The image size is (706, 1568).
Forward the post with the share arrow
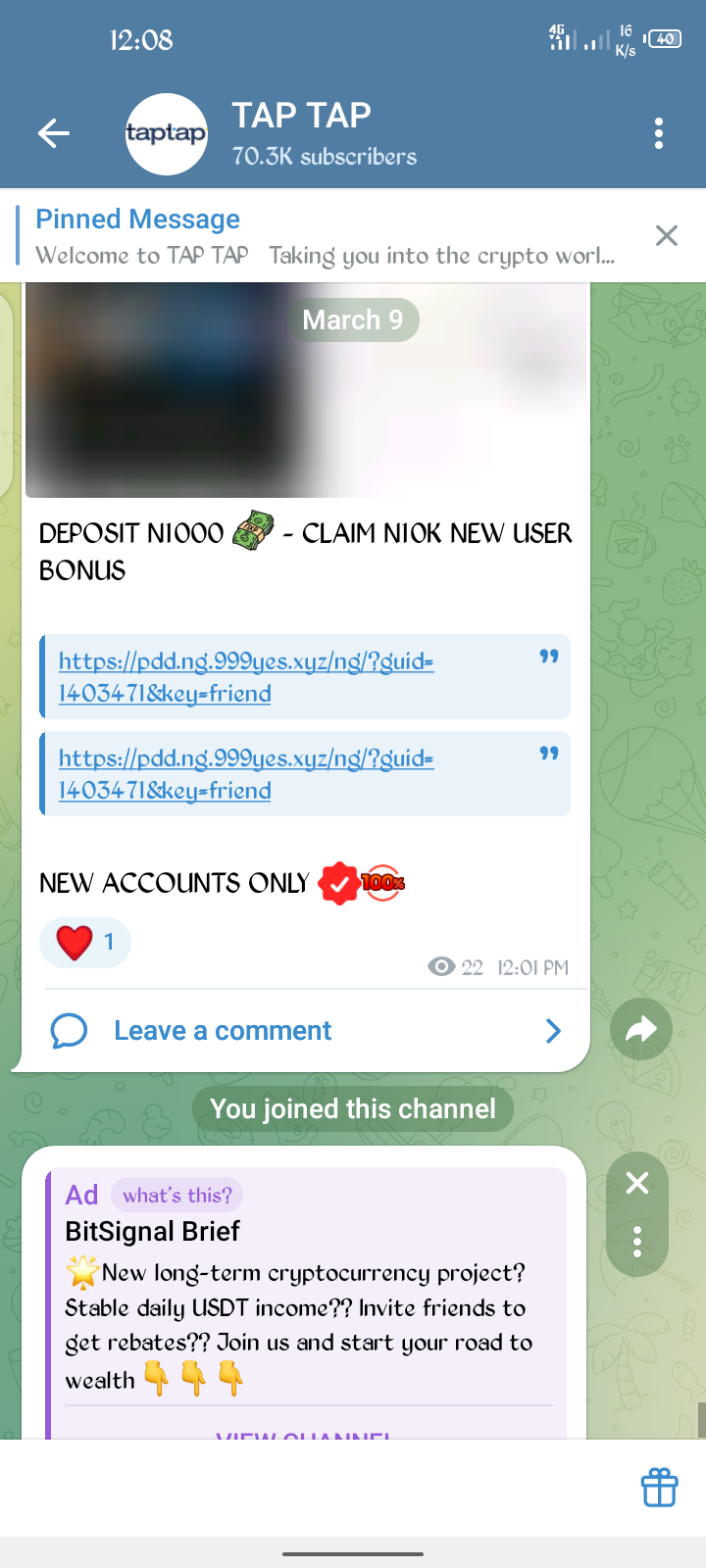pos(640,1029)
